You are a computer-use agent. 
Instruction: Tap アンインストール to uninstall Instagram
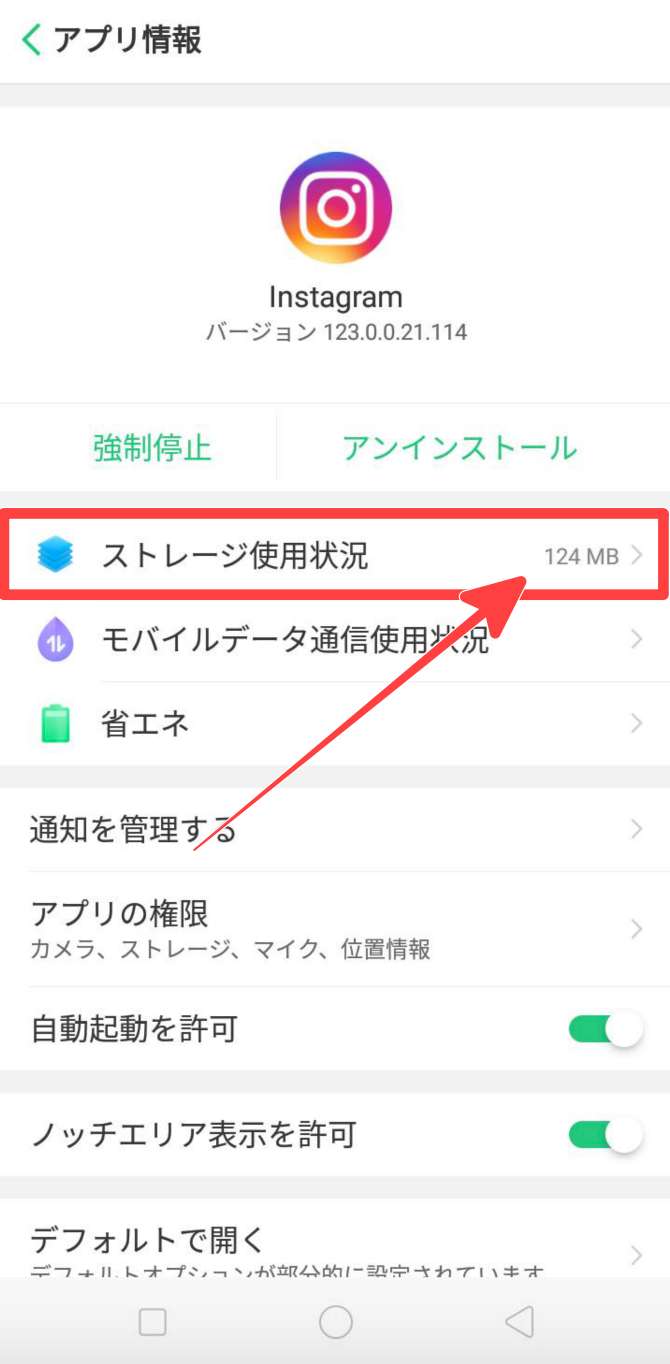pos(459,447)
